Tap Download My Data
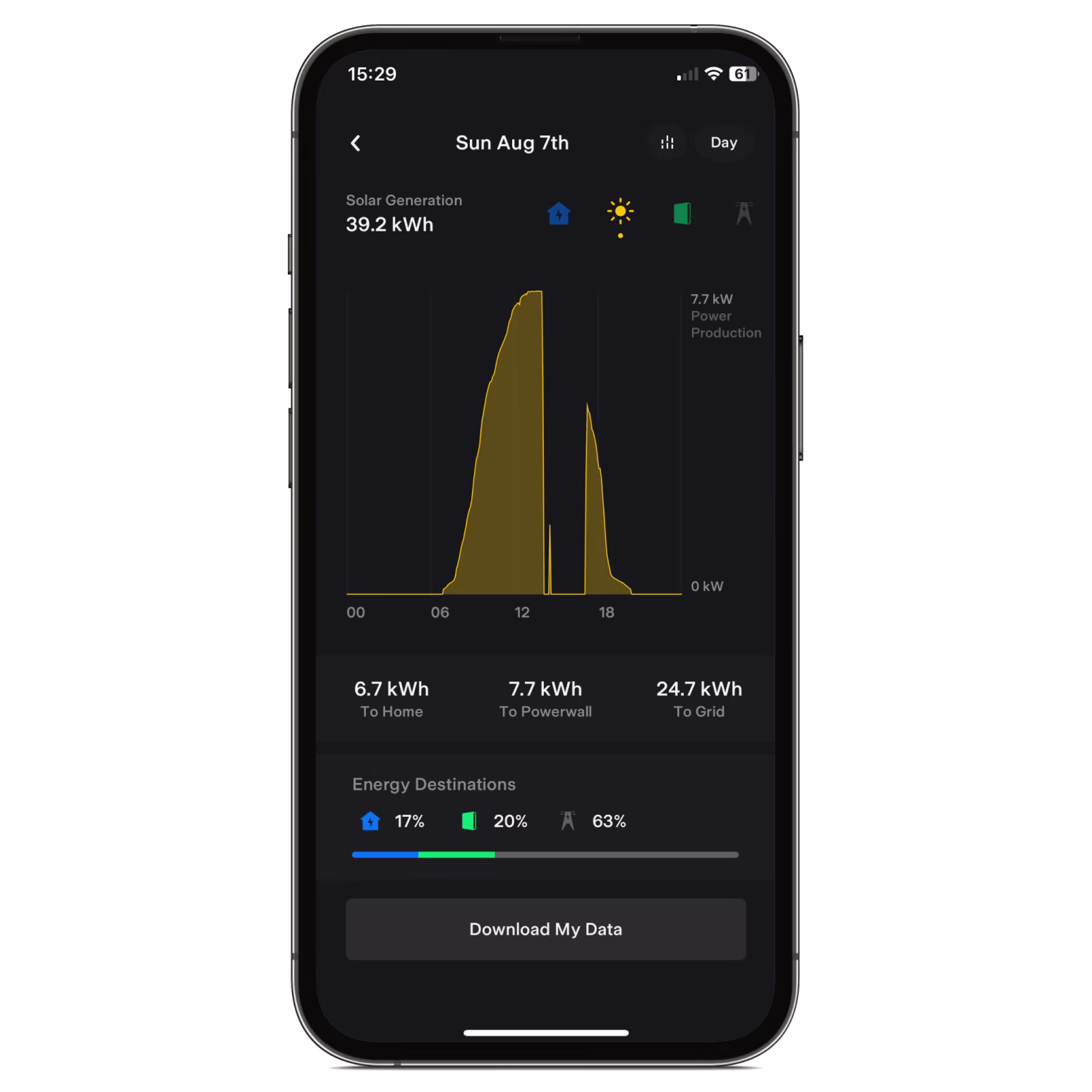The width and height of the screenshot is (1092, 1092). pos(545,929)
